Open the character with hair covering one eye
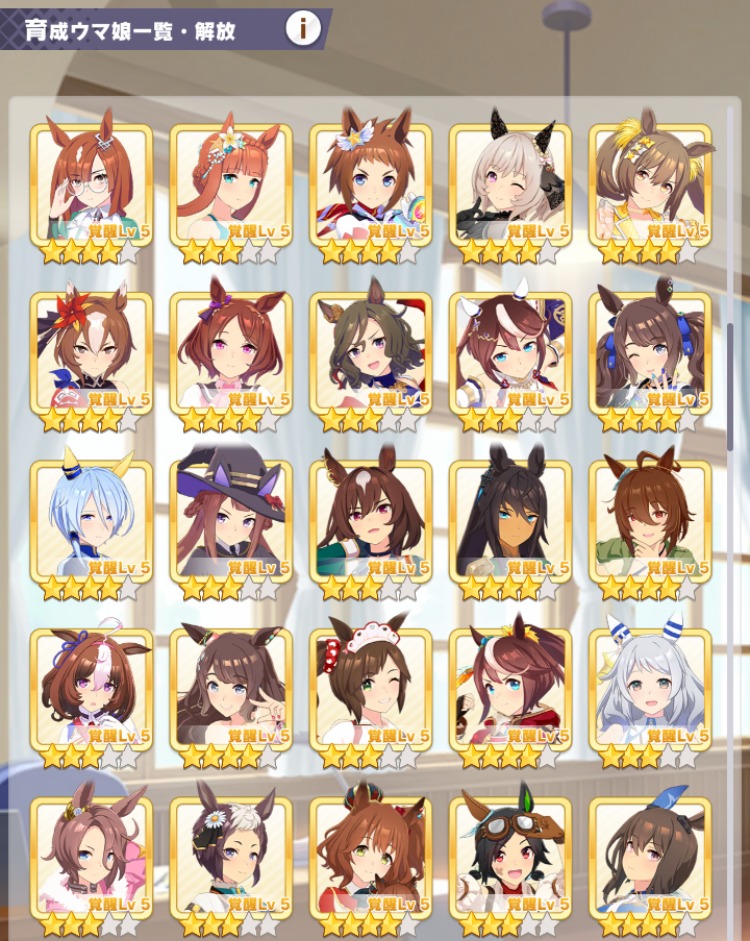This screenshot has width=750, height=941. click(x=650, y=519)
